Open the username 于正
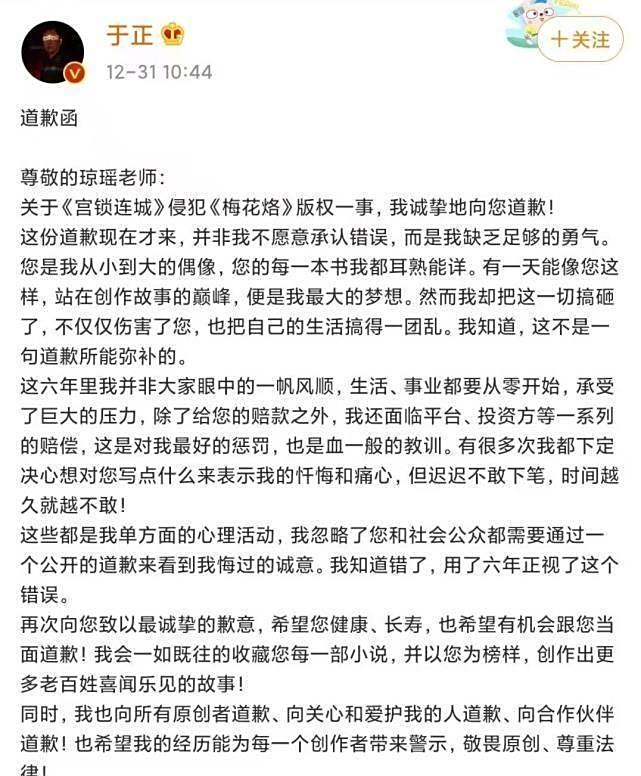 tap(131, 35)
